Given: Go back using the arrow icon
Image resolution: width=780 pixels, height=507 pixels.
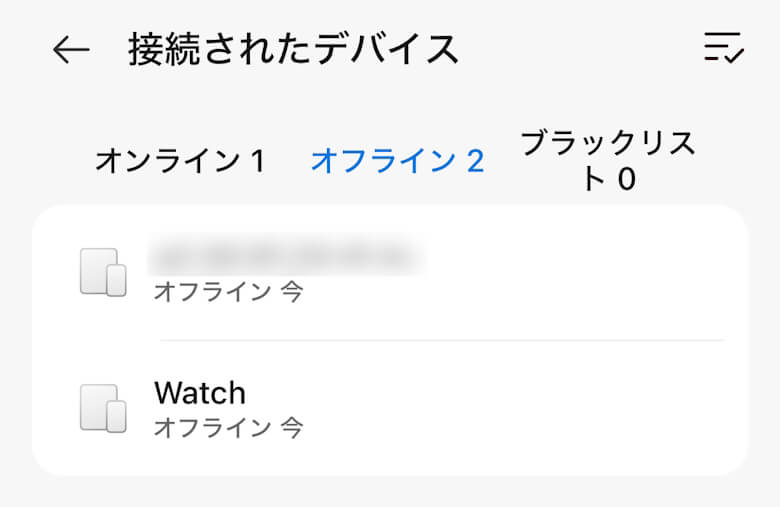Looking at the screenshot, I should point(71,50).
